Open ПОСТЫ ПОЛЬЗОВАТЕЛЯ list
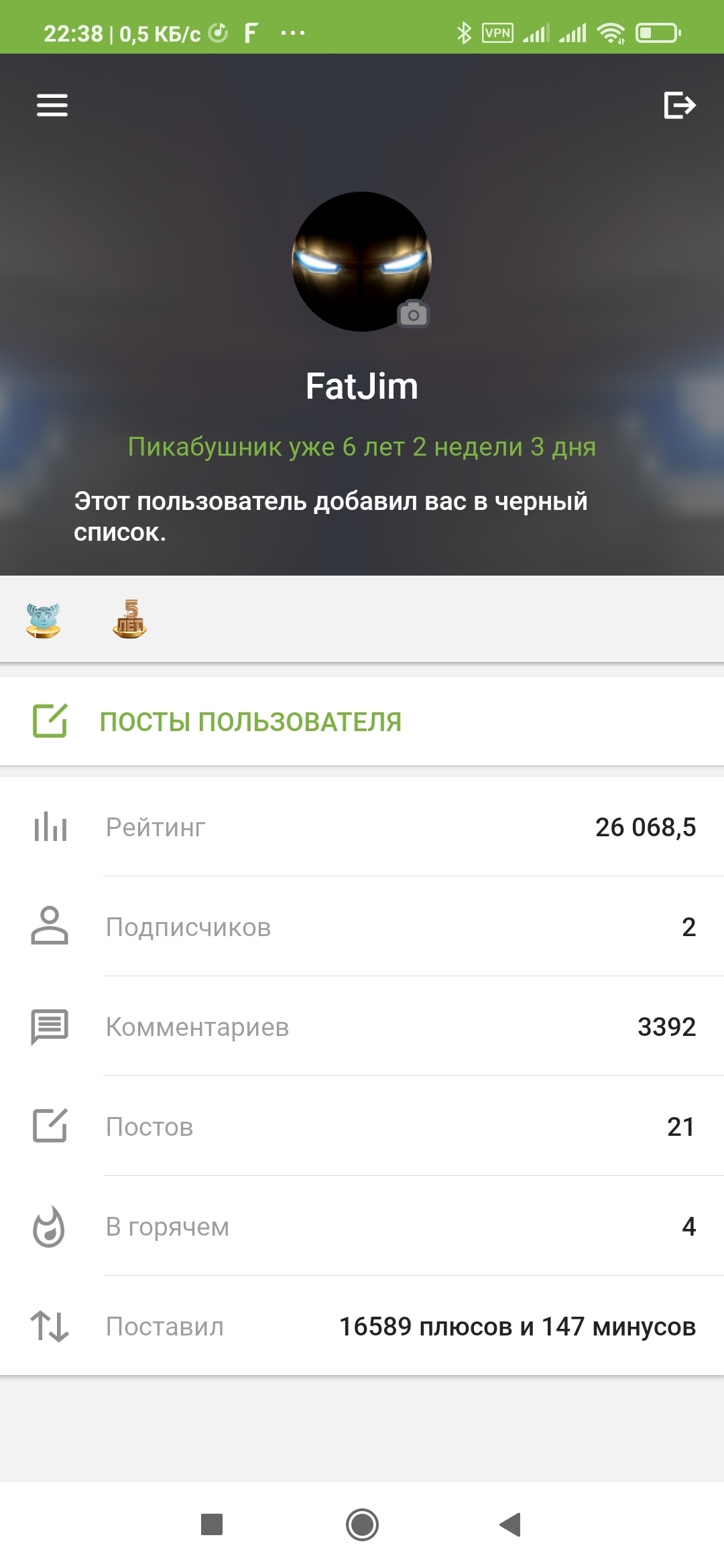The width and height of the screenshot is (724, 1568). (251, 722)
